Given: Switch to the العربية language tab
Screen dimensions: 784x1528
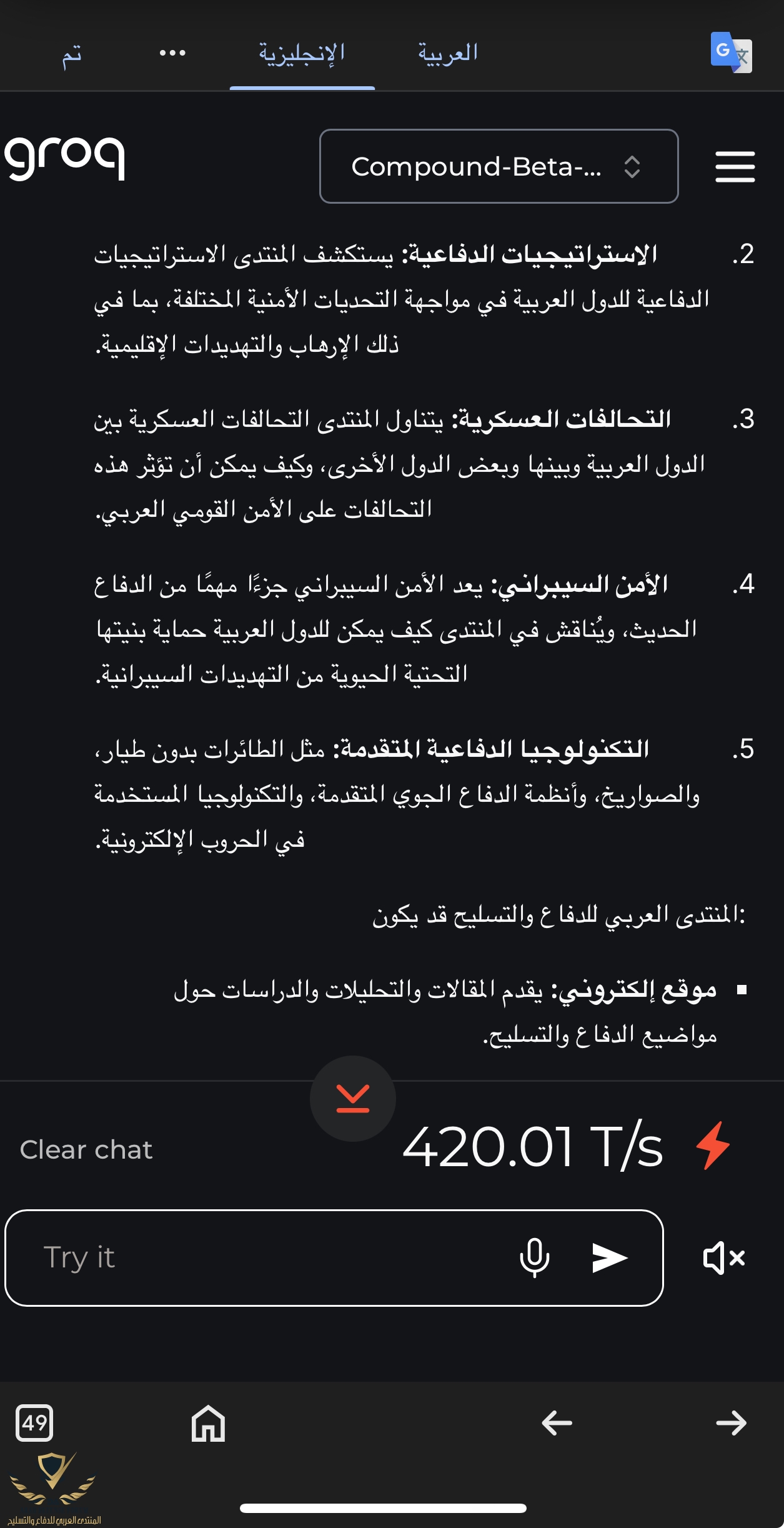Looking at the screenshot, I should tap(448, 54).
